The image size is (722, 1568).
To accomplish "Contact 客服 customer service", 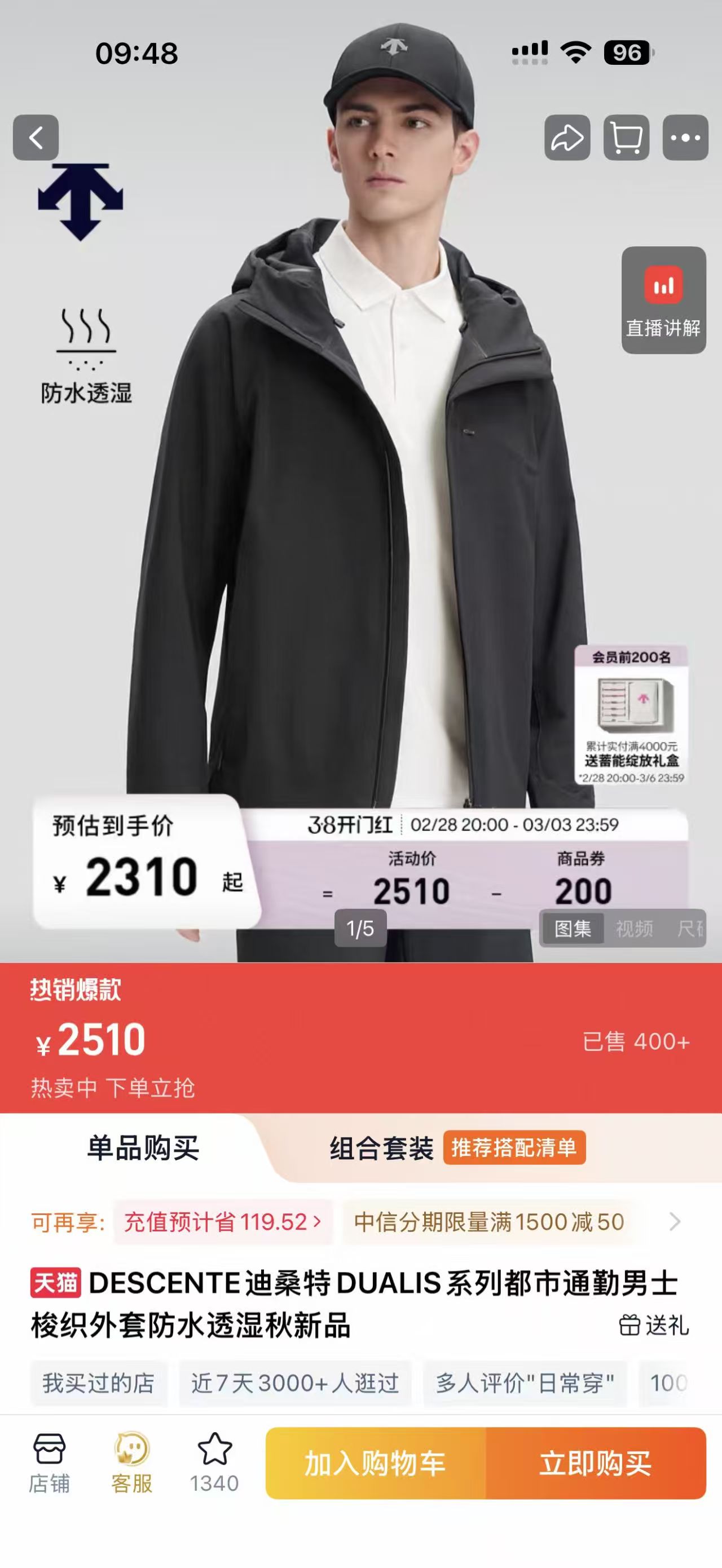I will pyautogui.click(x=131, y=1462).
